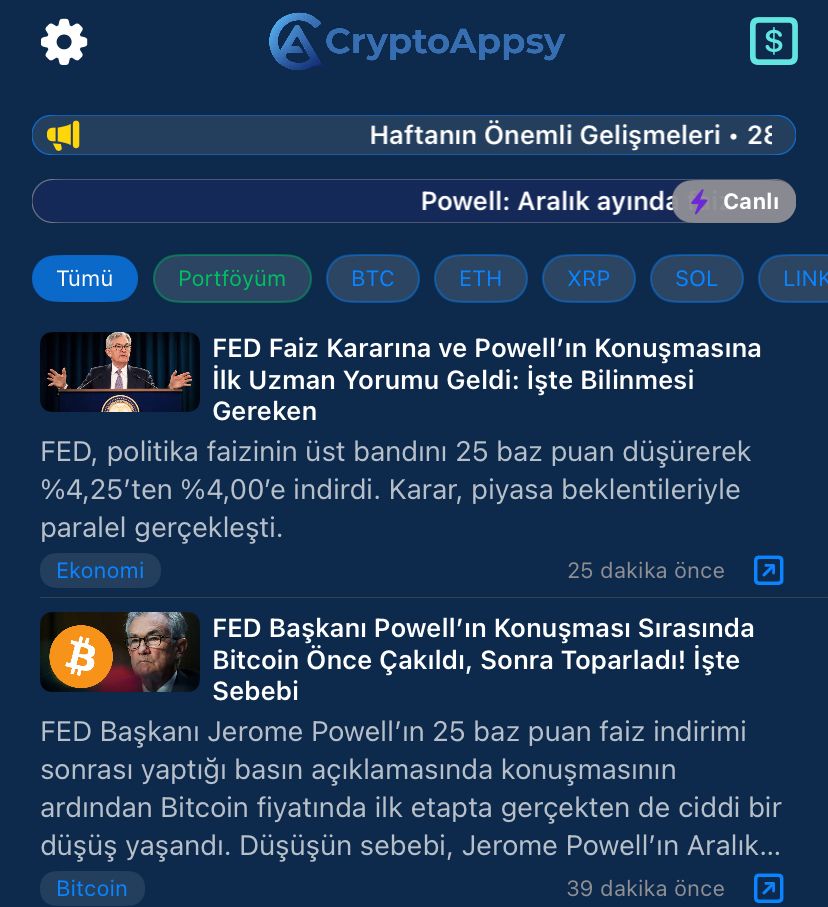Open the FED Faiz Kararına article

486,379
